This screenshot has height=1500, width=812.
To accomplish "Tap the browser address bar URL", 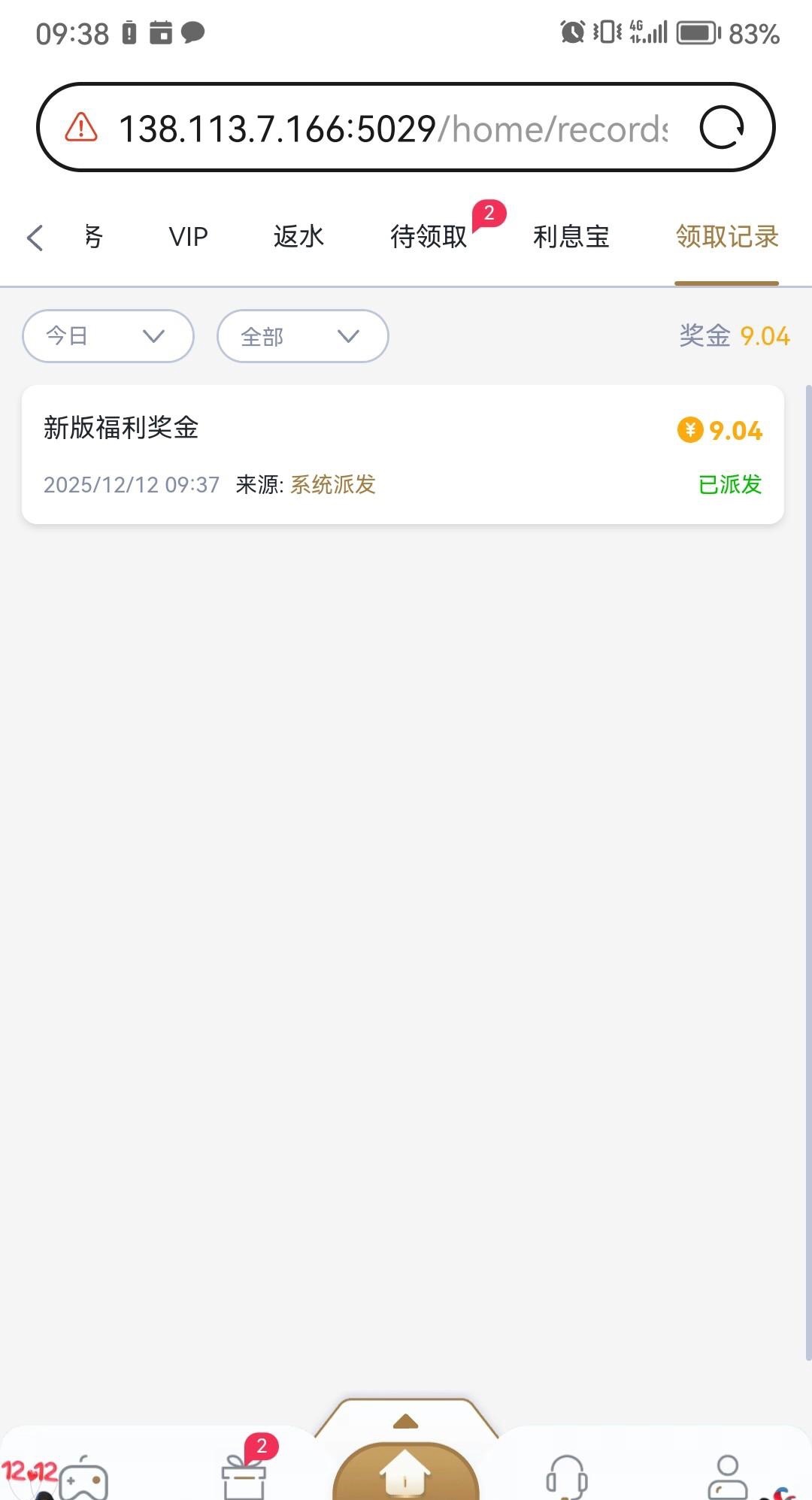I will [392, 129].
